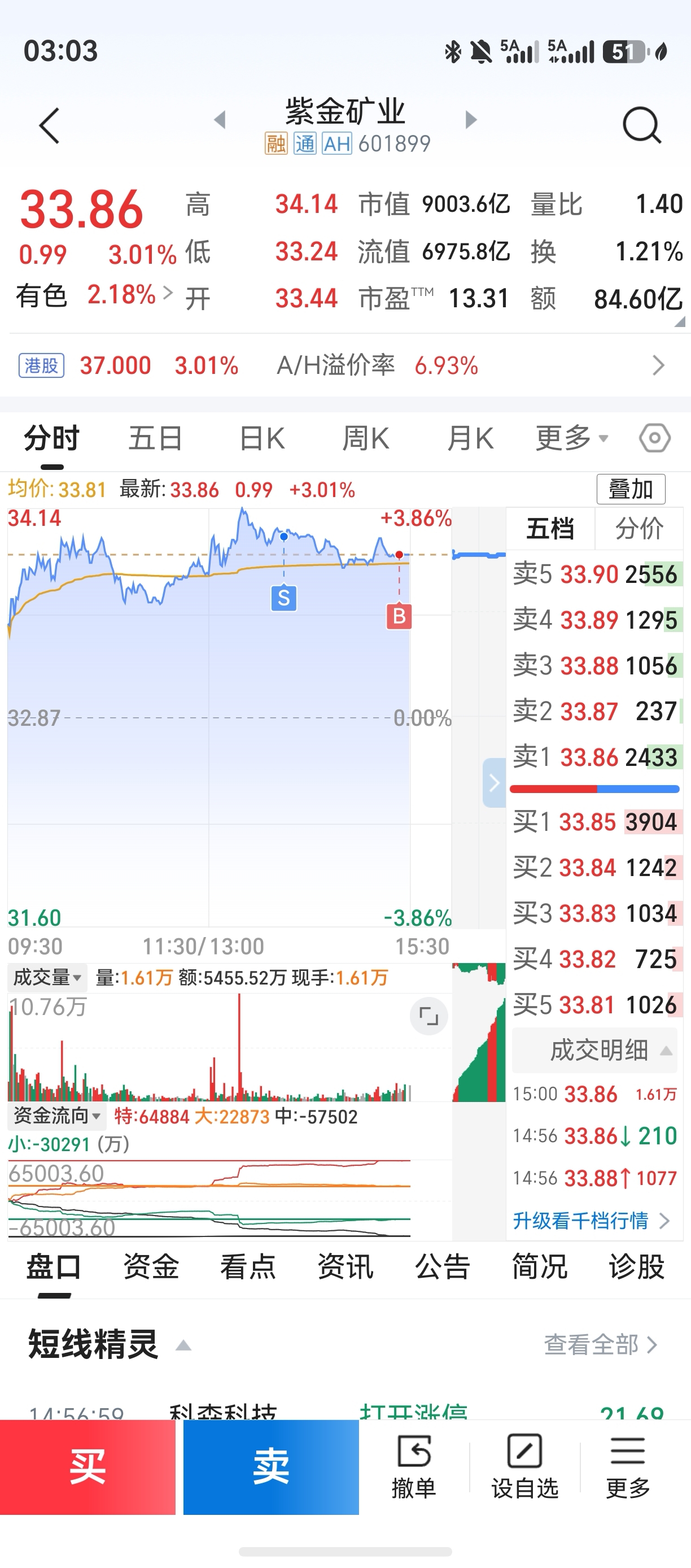Go back using the top-left arrow
The width and height of the screenshot is (691, 1568).
(49, 126)
